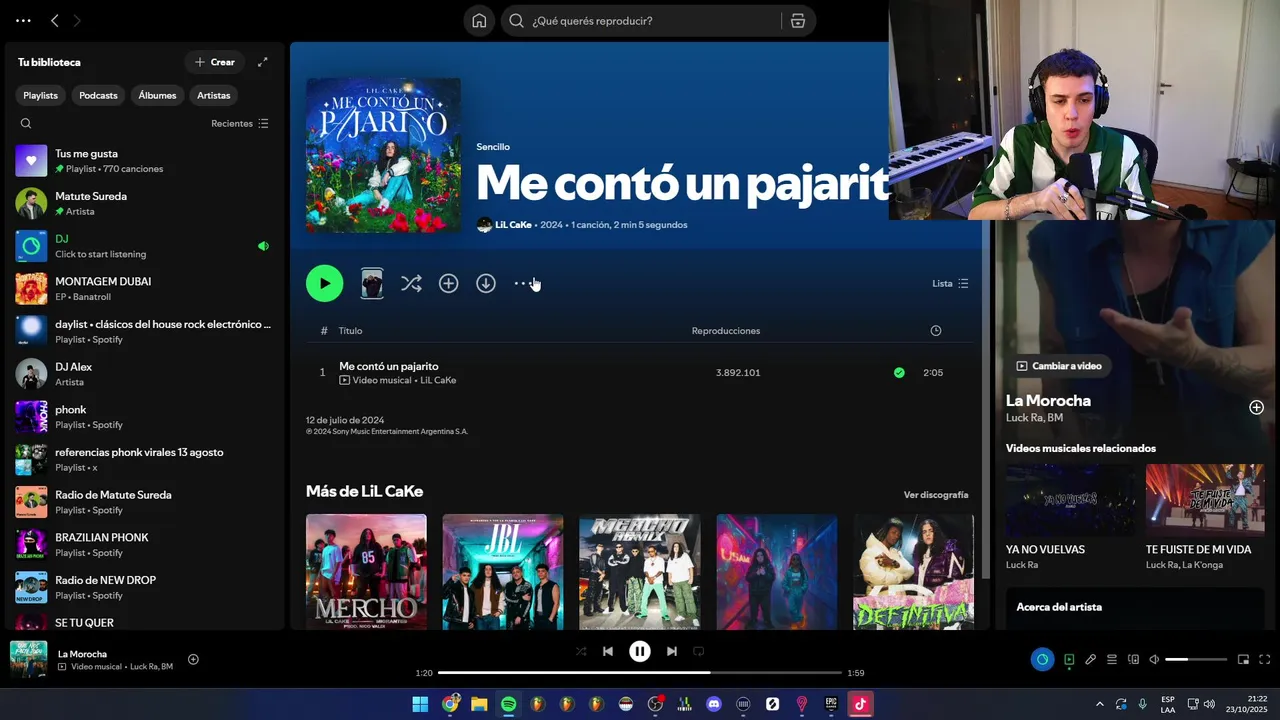Toggle shuffle for this single
The height and width of the screenshot is (720, 1280).
tap(411, 284)
